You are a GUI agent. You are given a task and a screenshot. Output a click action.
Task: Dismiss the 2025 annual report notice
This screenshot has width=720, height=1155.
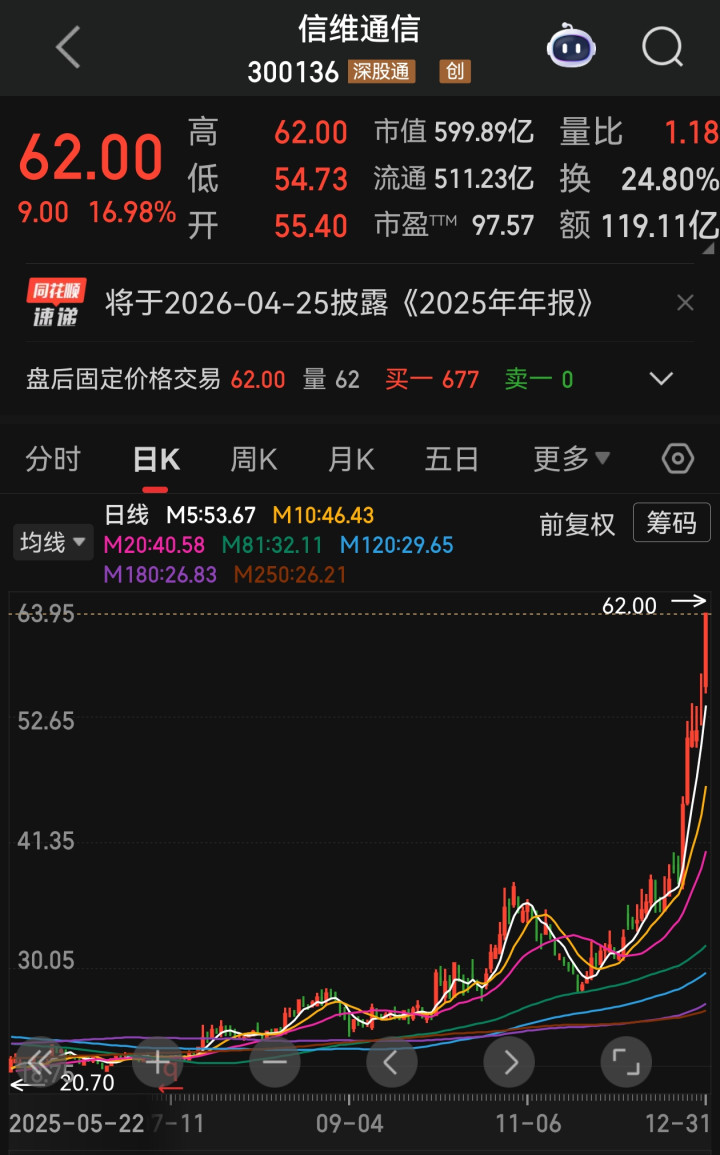(685, 303)
